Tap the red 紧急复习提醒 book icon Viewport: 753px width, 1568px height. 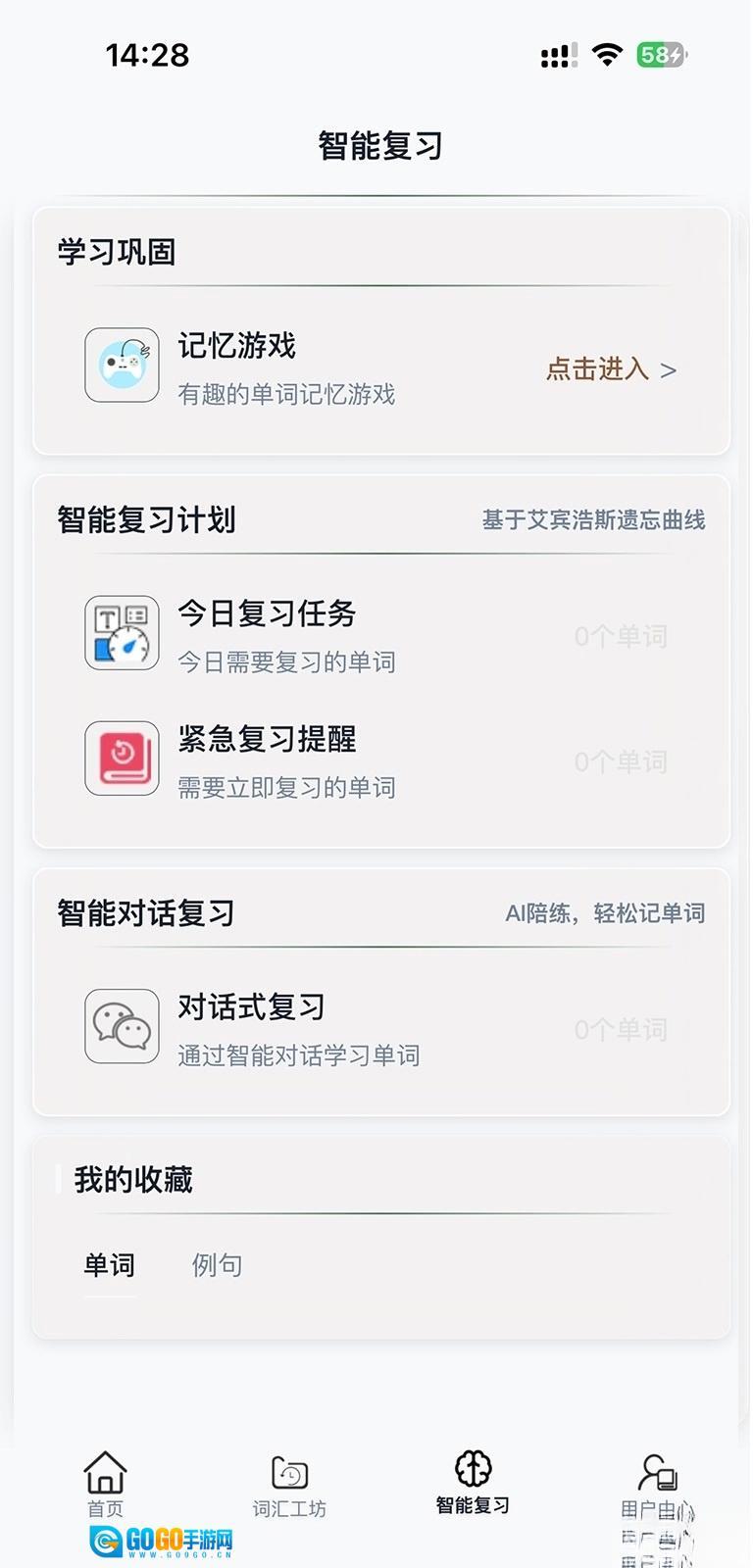122,759
